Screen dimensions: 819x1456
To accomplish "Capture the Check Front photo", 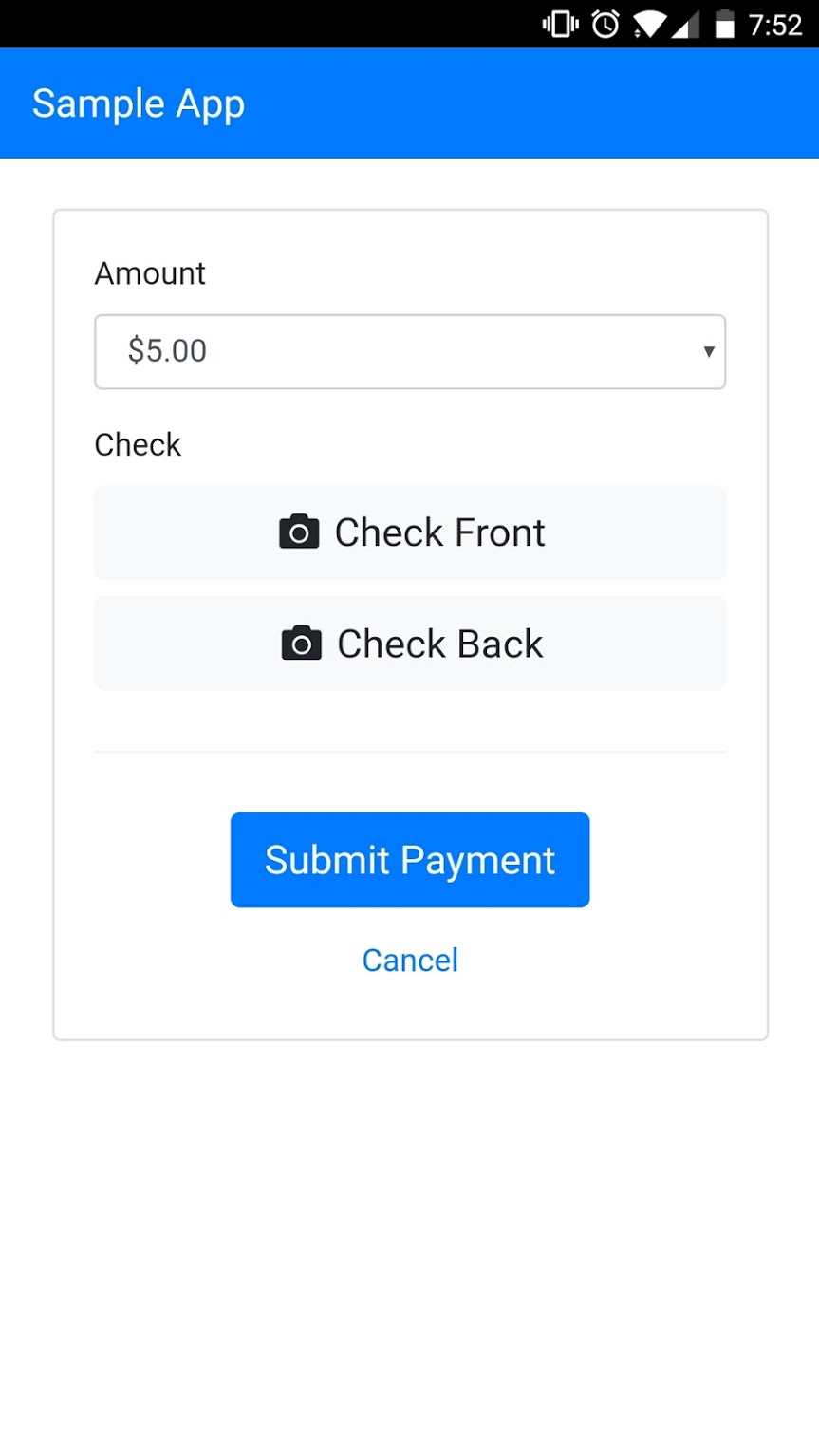I will [x=410, y=532].
